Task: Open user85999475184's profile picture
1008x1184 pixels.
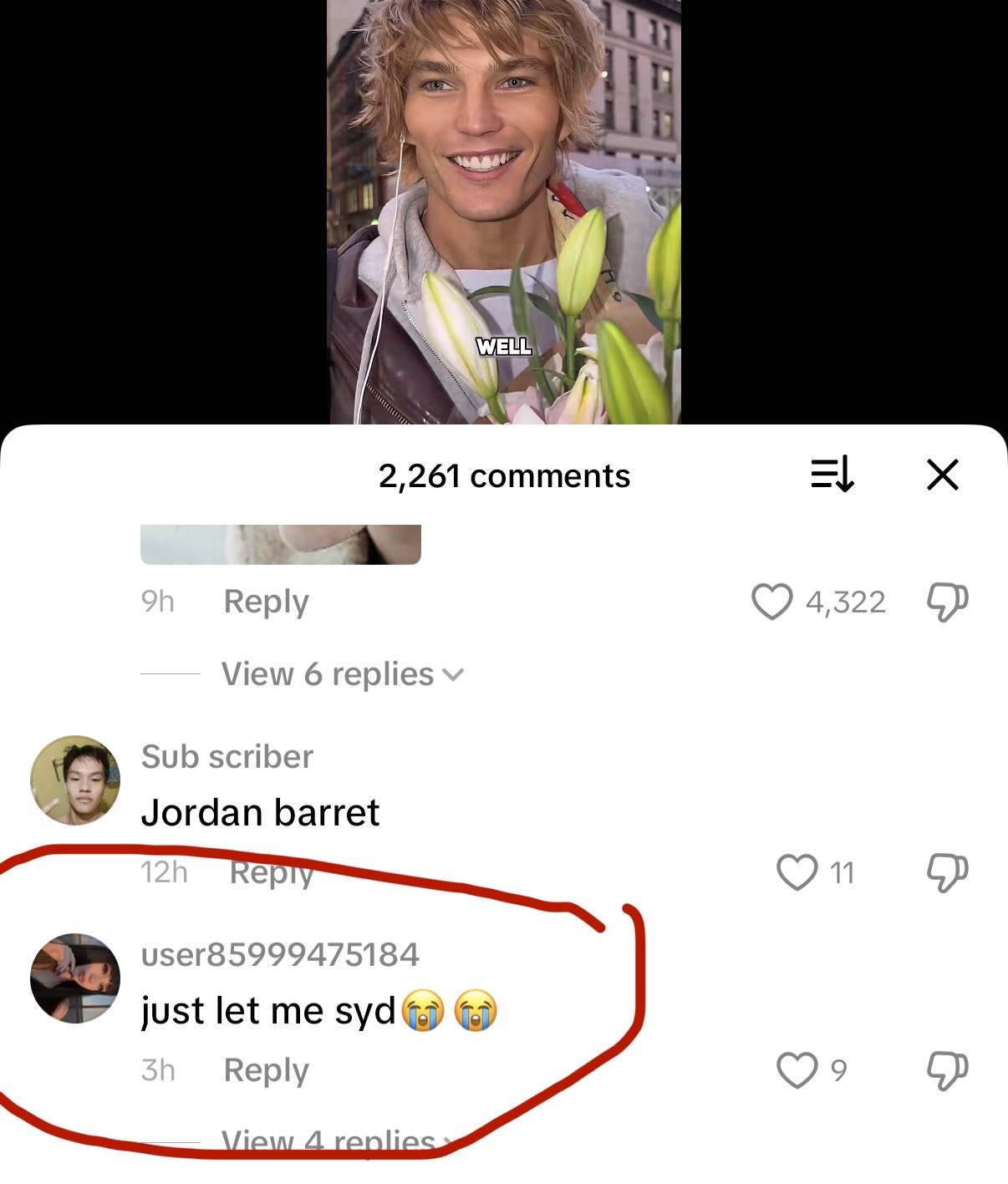Action: [75, 978]
